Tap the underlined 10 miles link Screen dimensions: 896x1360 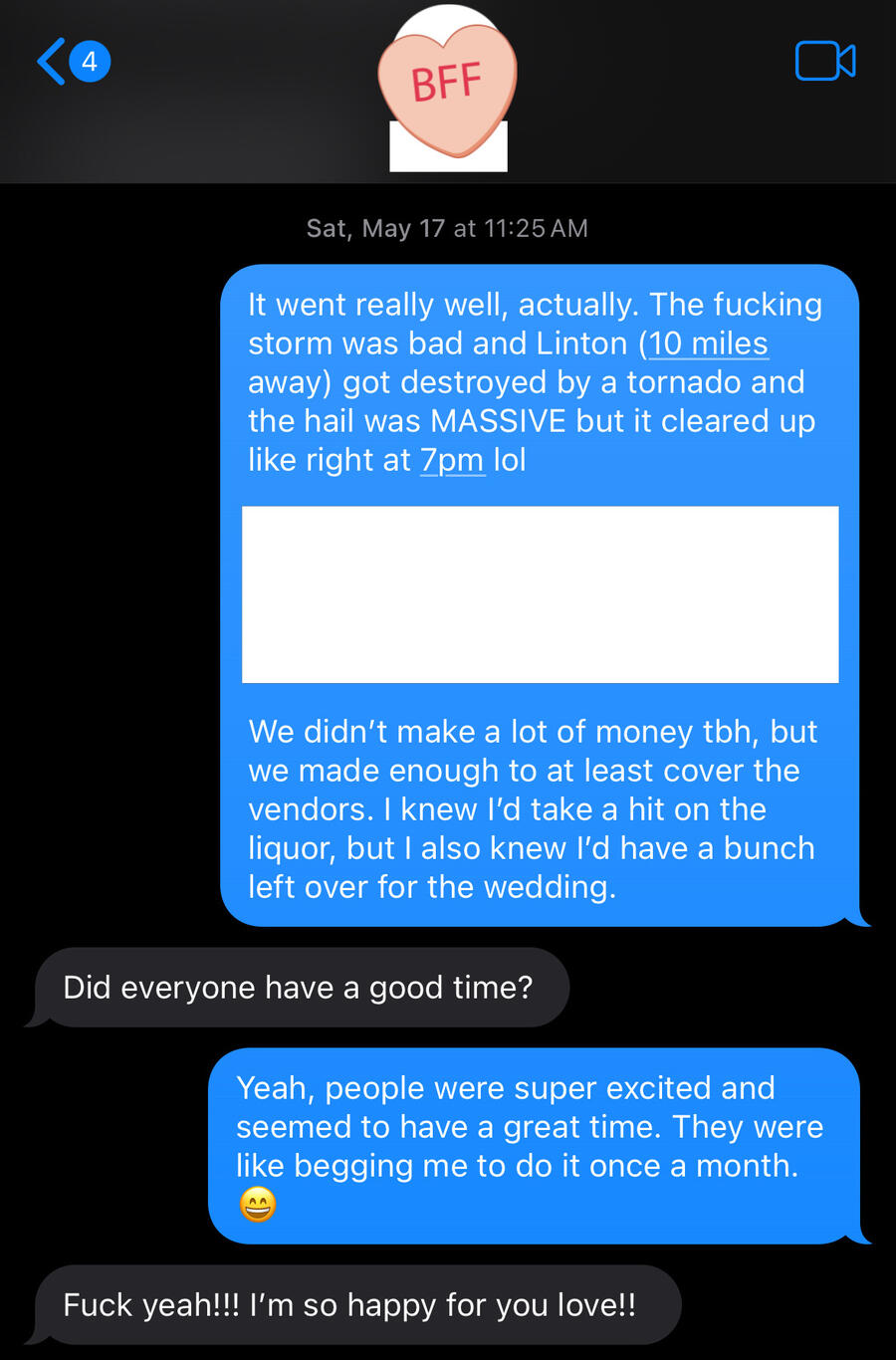click(x=708, y=343)
